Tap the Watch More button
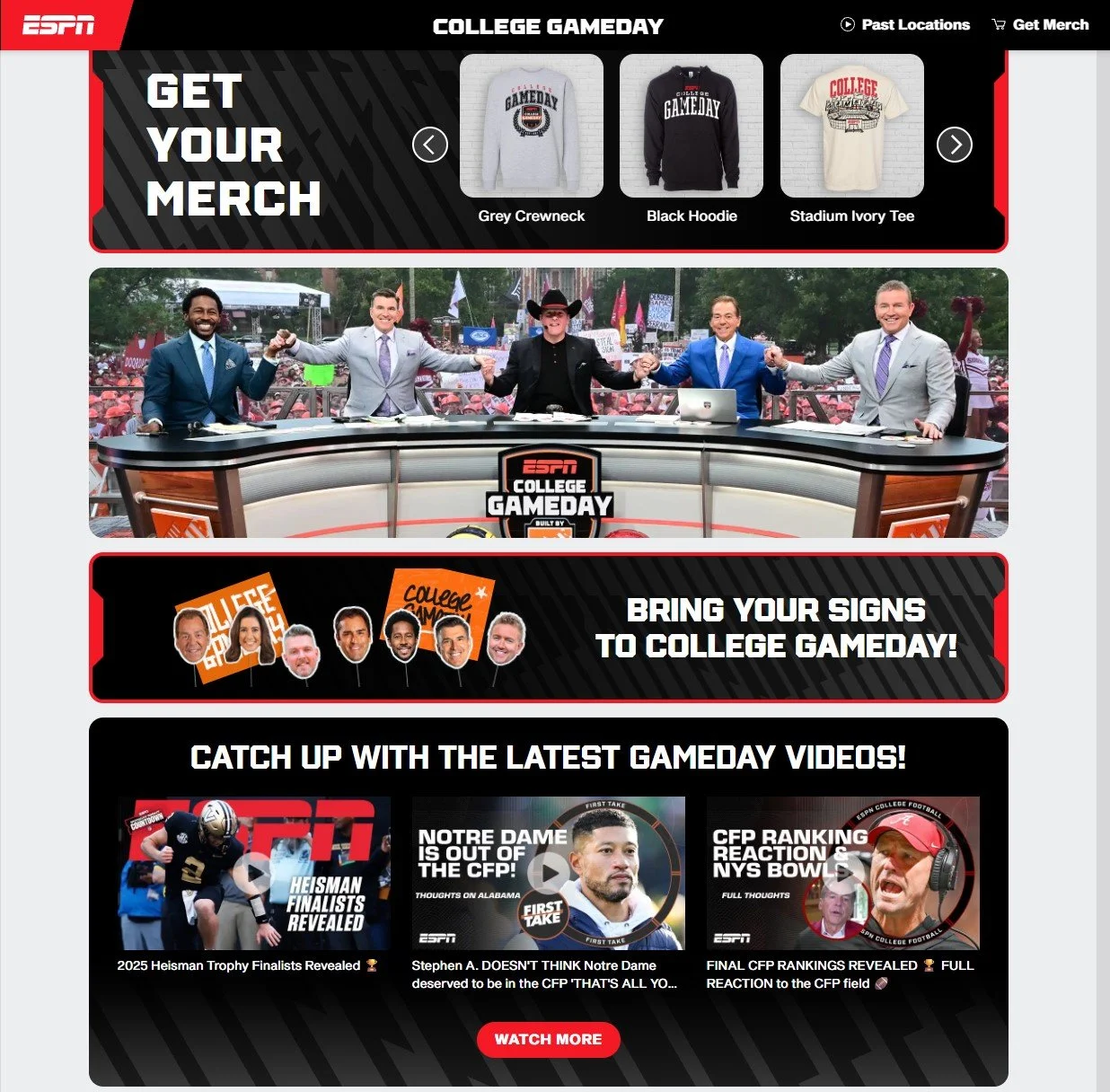Image resolution: width=1110 pixels, height=1092 pixels. 549,1039
